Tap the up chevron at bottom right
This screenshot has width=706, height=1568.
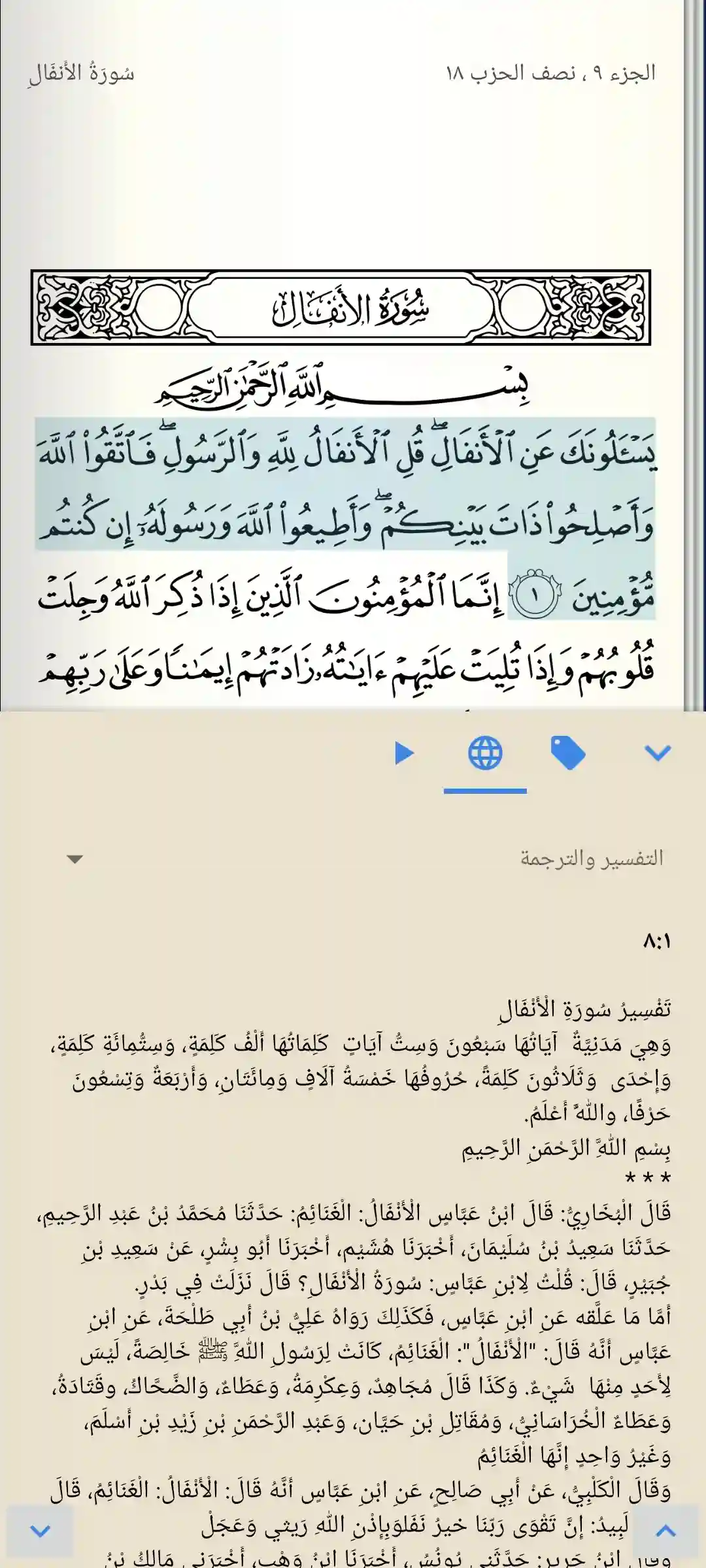[x=665, y=1530]
